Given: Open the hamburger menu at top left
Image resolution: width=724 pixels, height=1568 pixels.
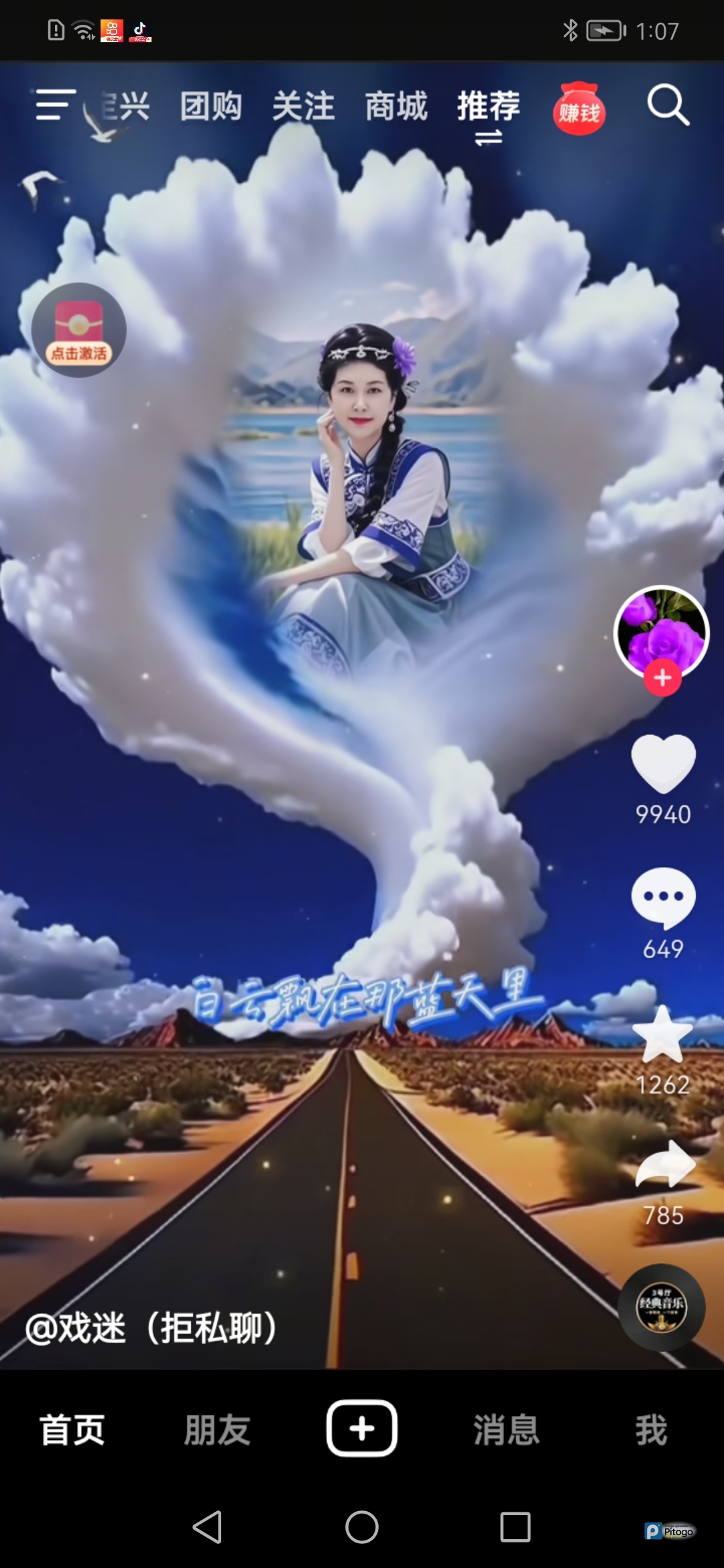Looking at the screenshot, I should [55, 105].
